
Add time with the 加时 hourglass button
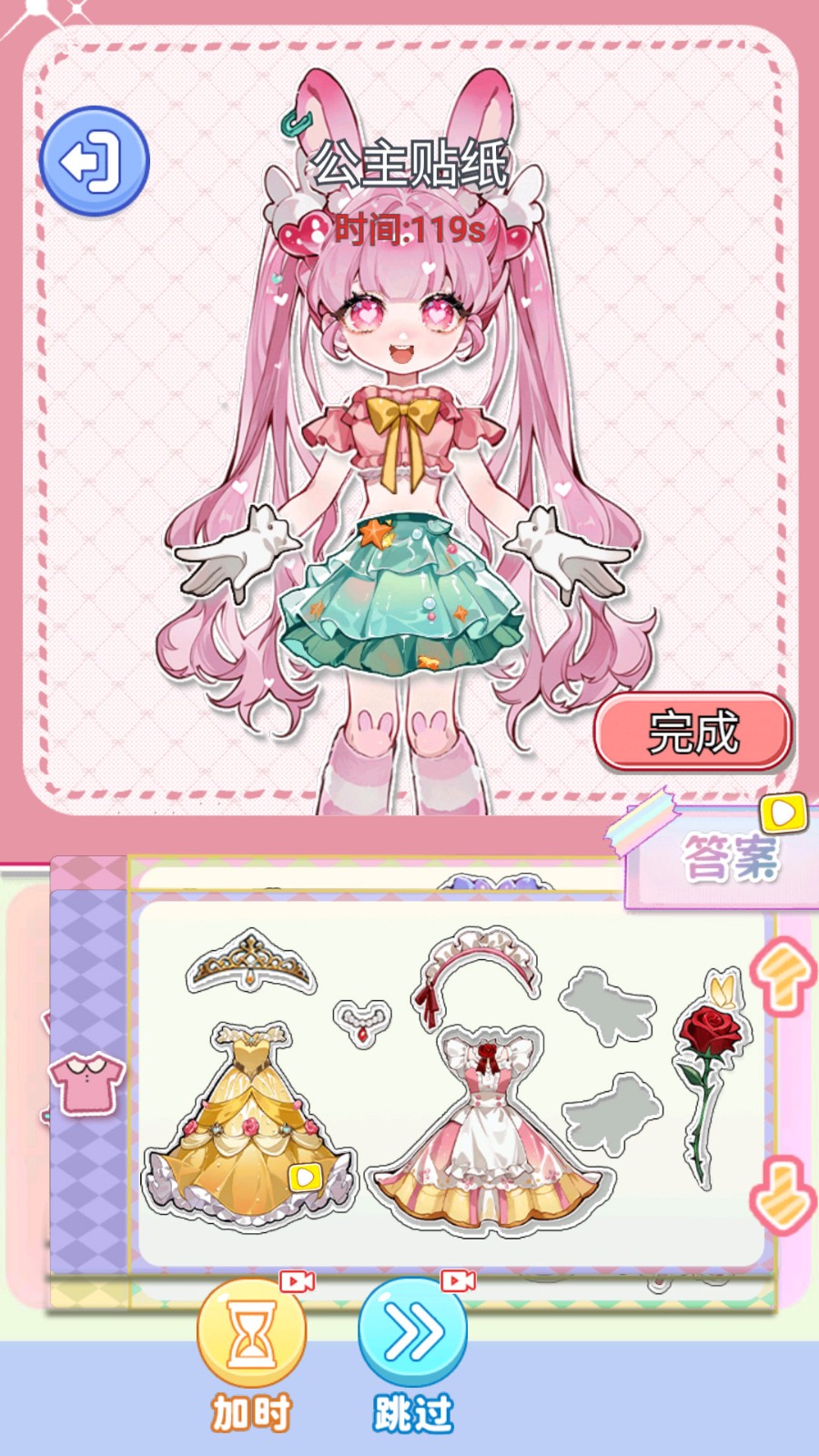click(251, 1333)
